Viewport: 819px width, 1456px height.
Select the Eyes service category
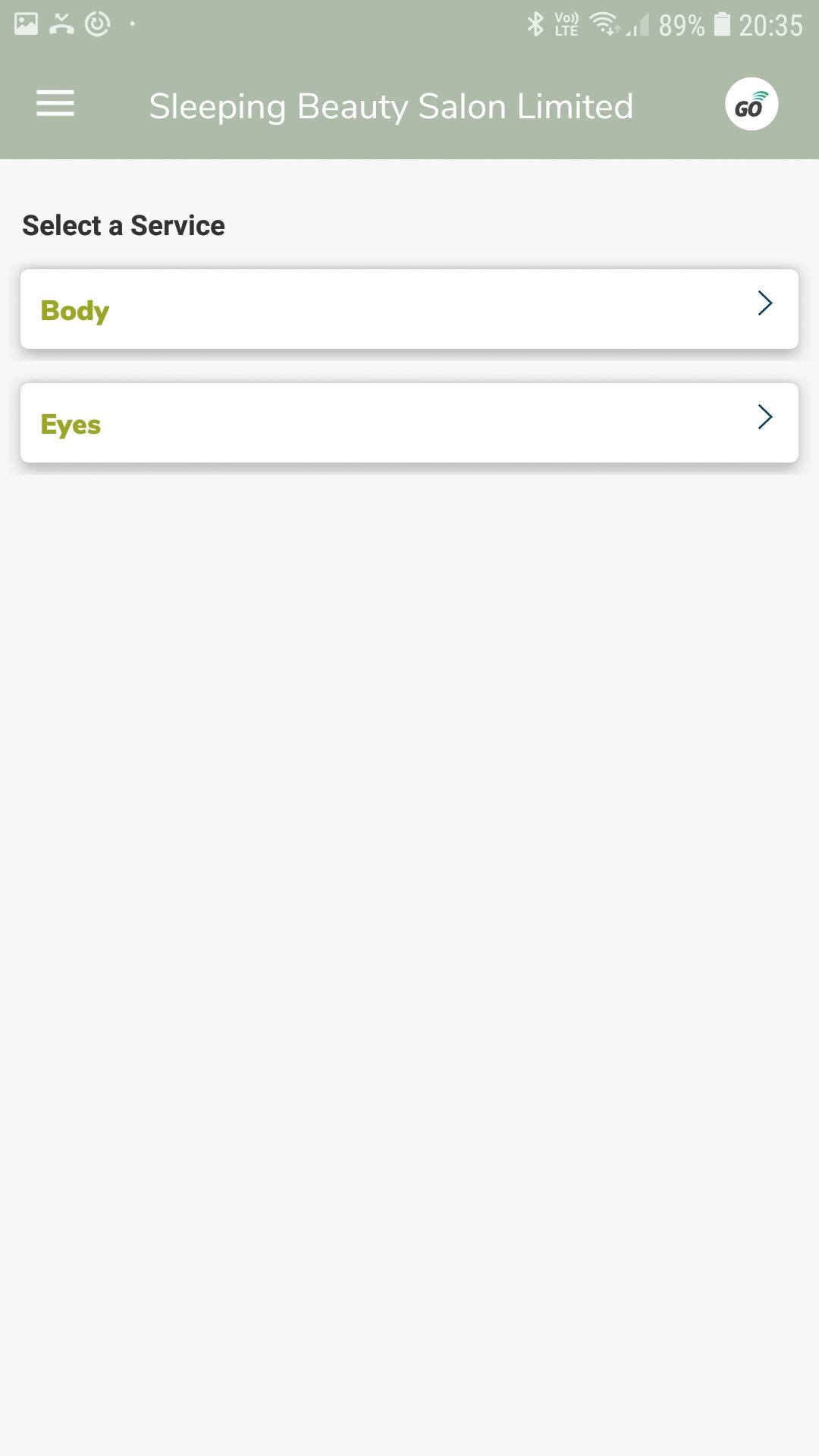tap(409, 423)
